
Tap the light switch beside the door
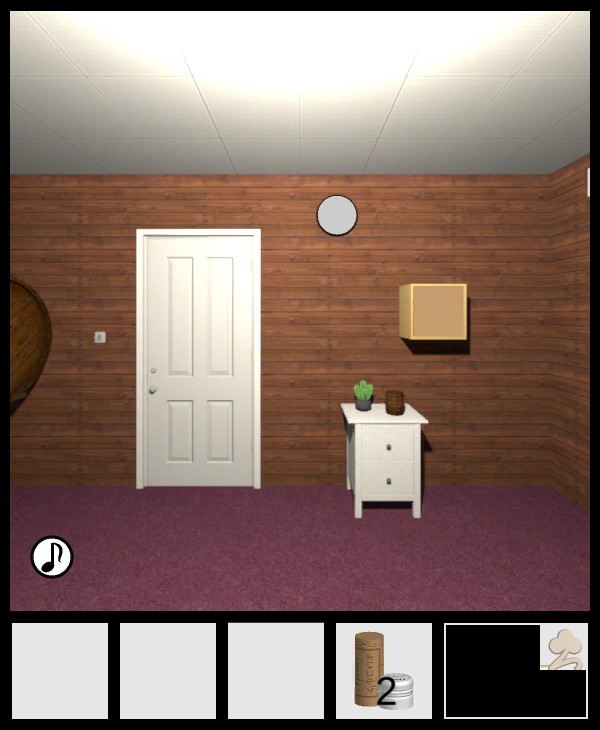pos(100,337)
